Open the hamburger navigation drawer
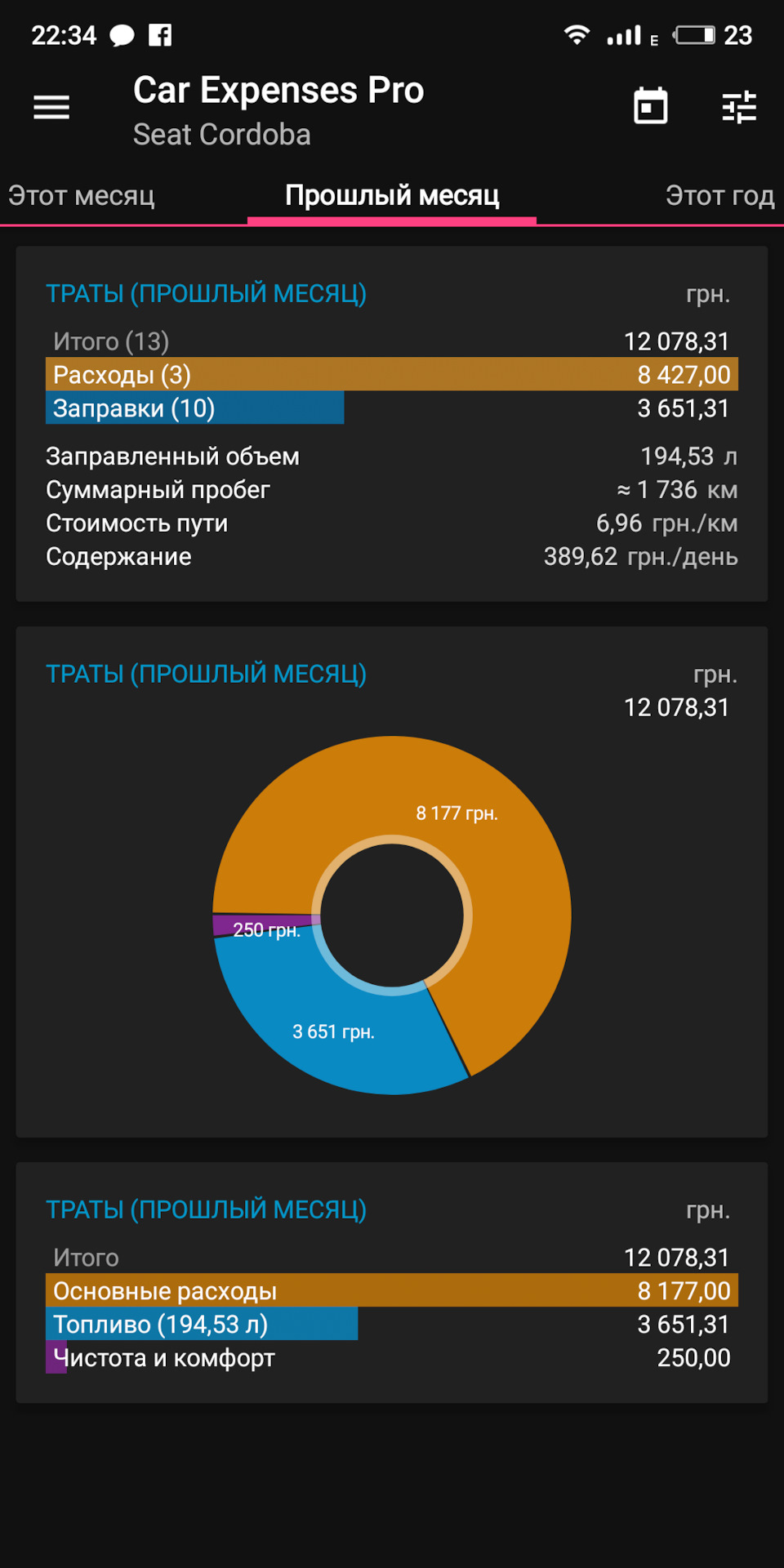Screen dimensions: 784x1568 pos(51,107)
